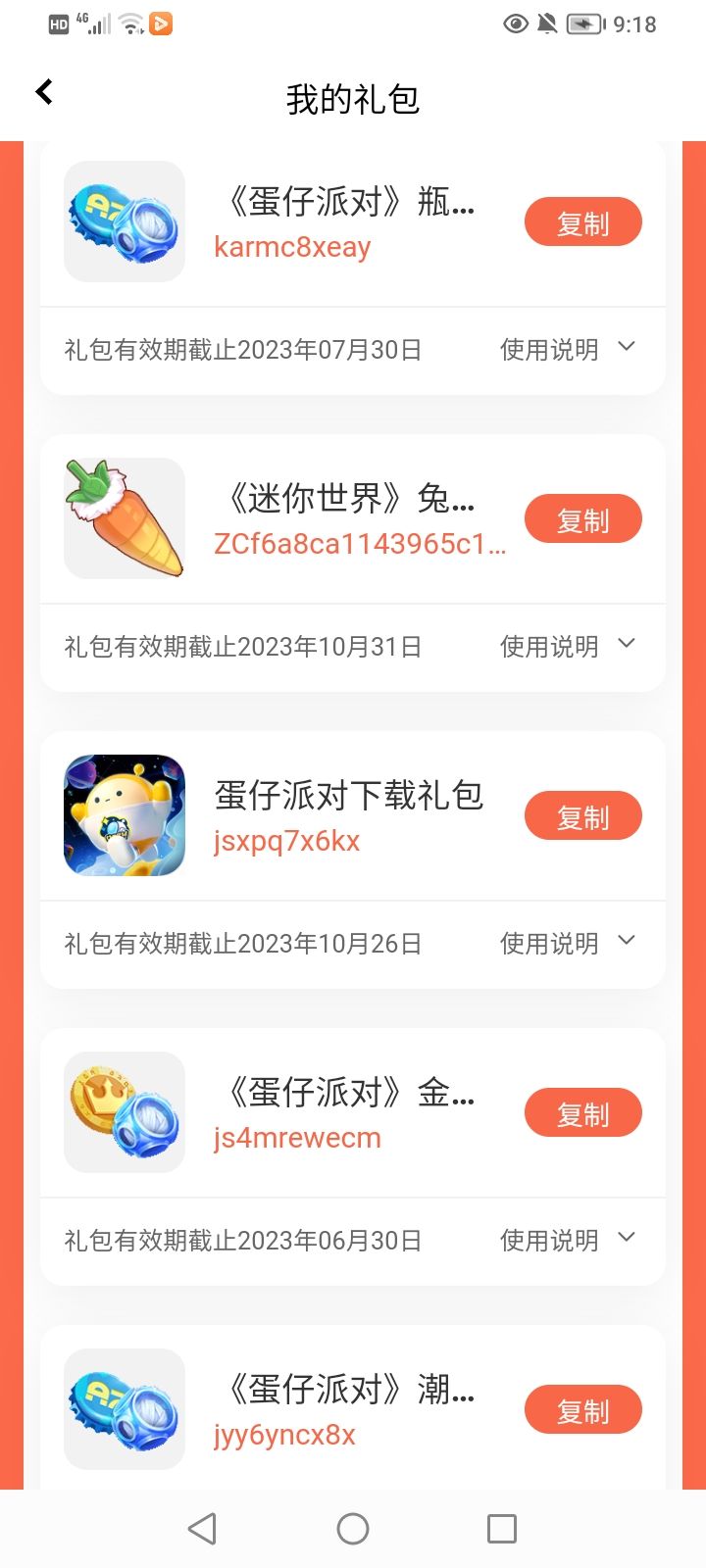Copy code for 蛋仔派对下载礼包

pos(582,816)
